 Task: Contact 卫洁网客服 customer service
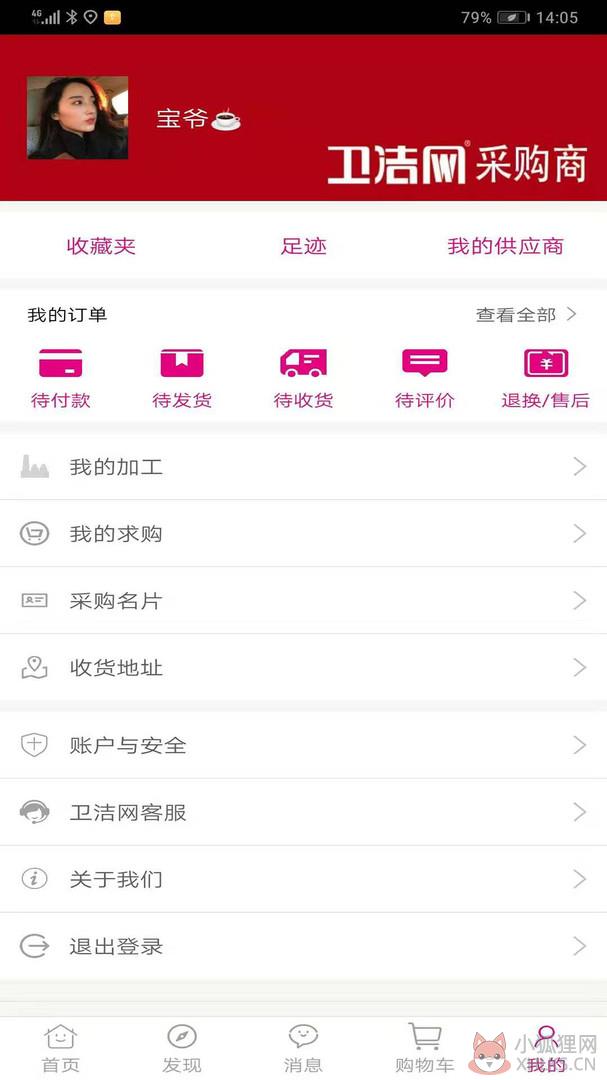tap(303, 812)
